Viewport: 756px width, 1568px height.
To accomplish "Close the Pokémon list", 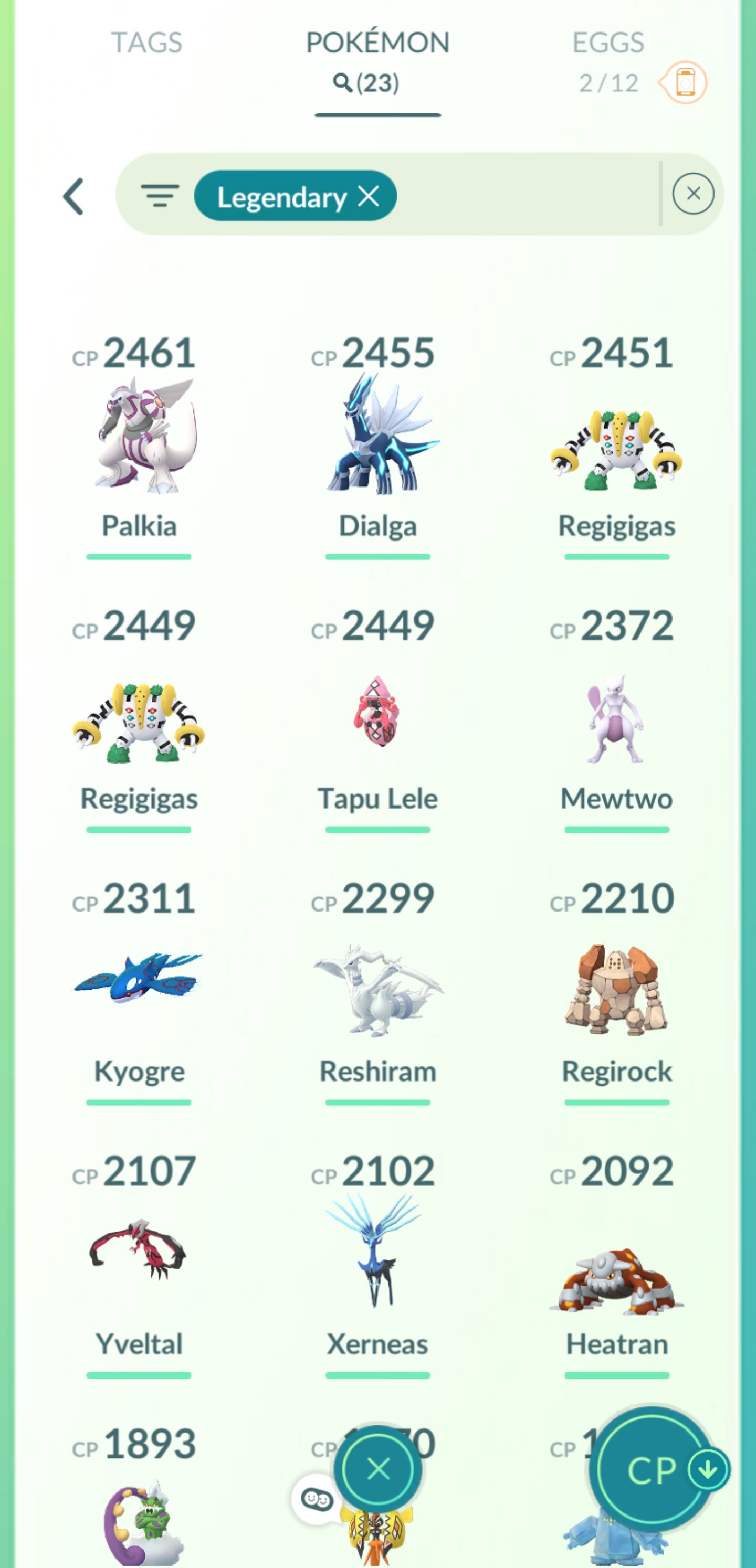I will click(x=379, y=1469).
